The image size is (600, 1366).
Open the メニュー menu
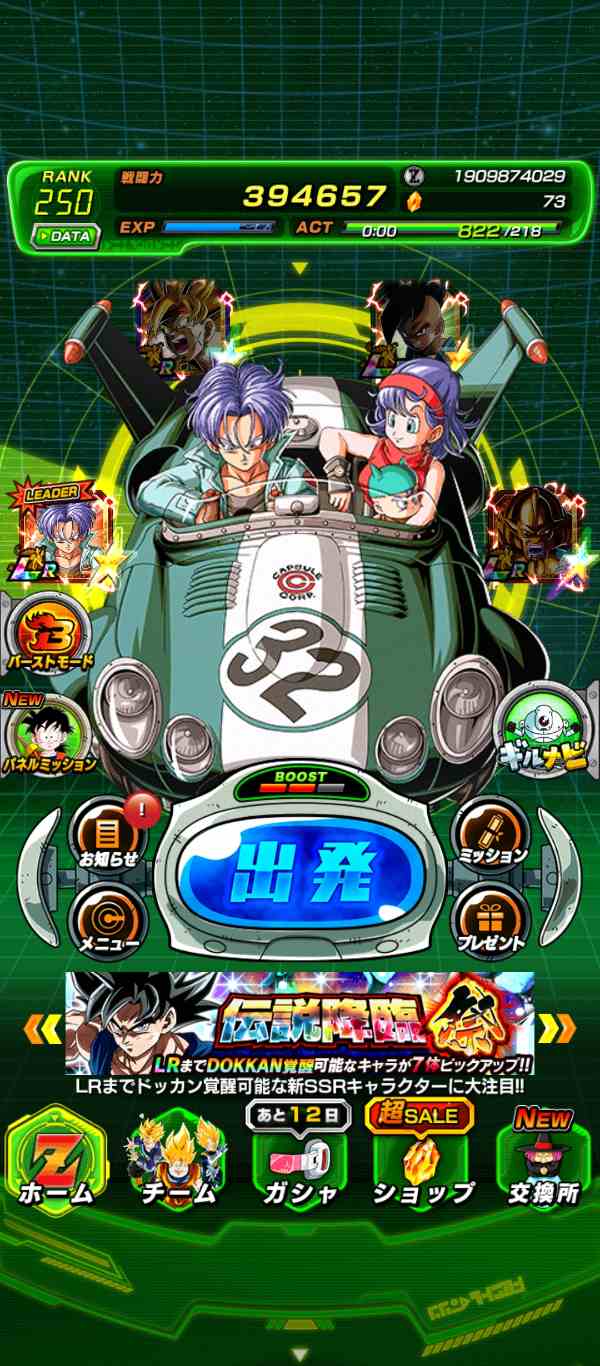point(107,922)
